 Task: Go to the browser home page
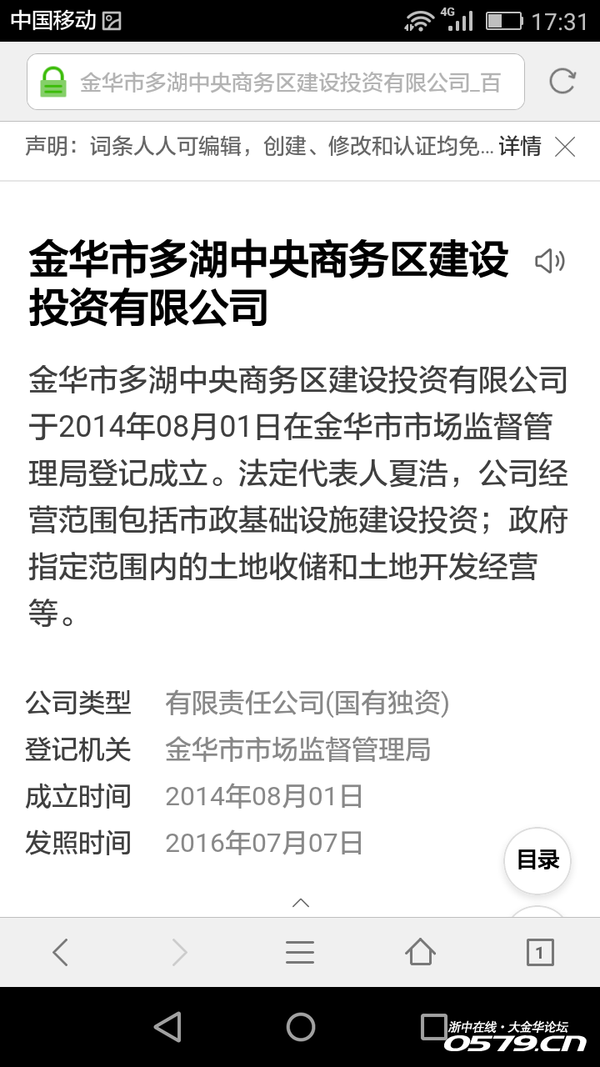(x=420, y=952)
